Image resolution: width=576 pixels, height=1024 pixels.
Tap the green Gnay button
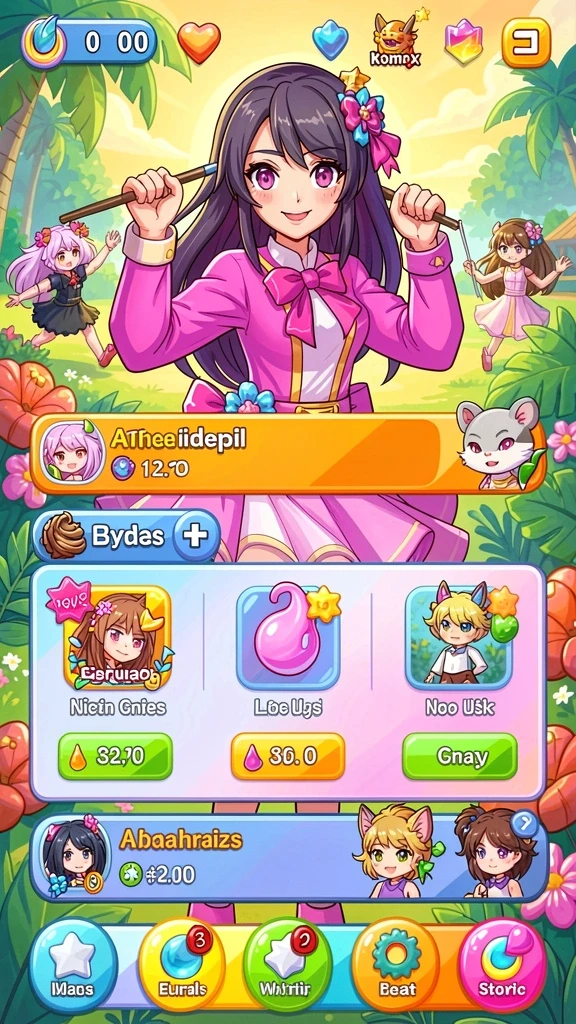(x=459, y=756)
